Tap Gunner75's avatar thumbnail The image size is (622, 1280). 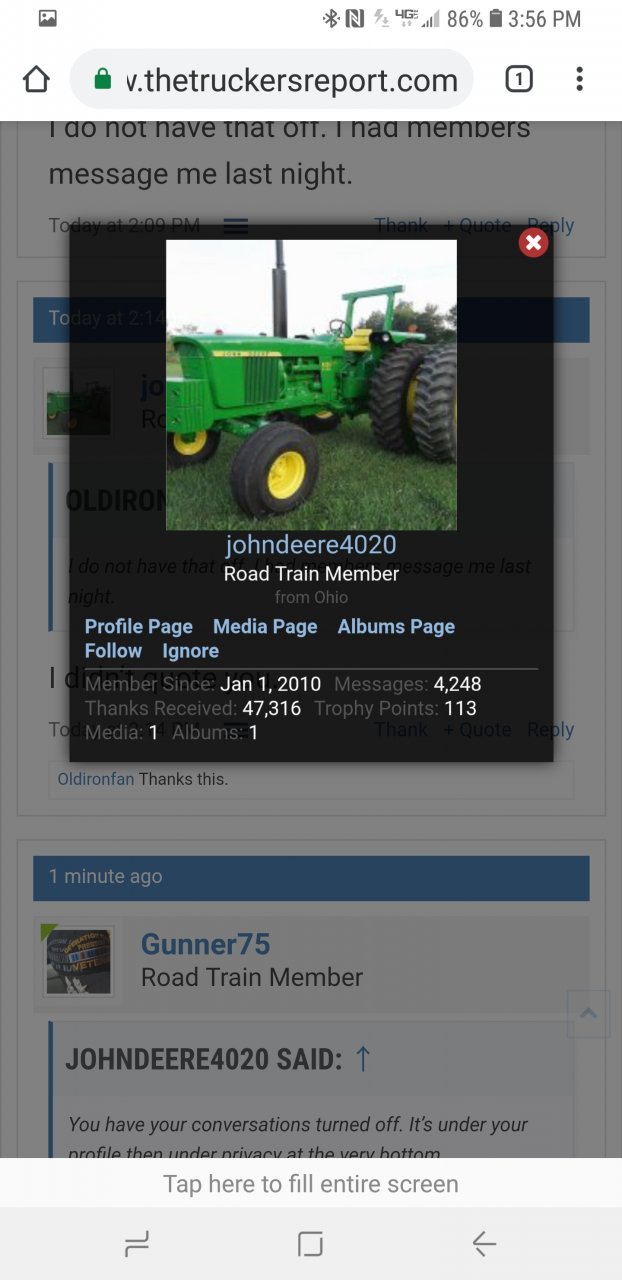[78, 960]
